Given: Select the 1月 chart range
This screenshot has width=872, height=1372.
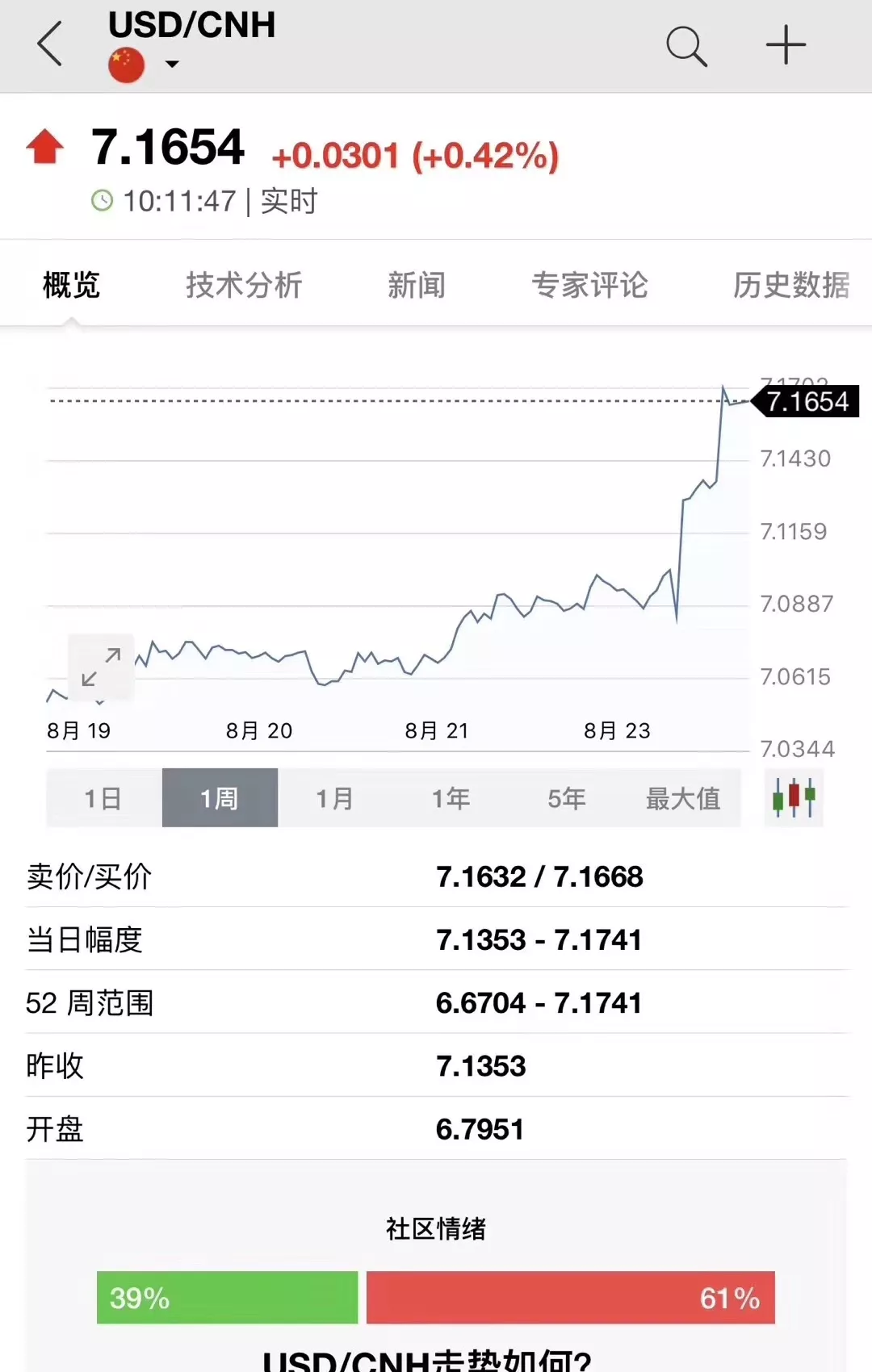Looking at the screenshot, I should tap(335, 798).
